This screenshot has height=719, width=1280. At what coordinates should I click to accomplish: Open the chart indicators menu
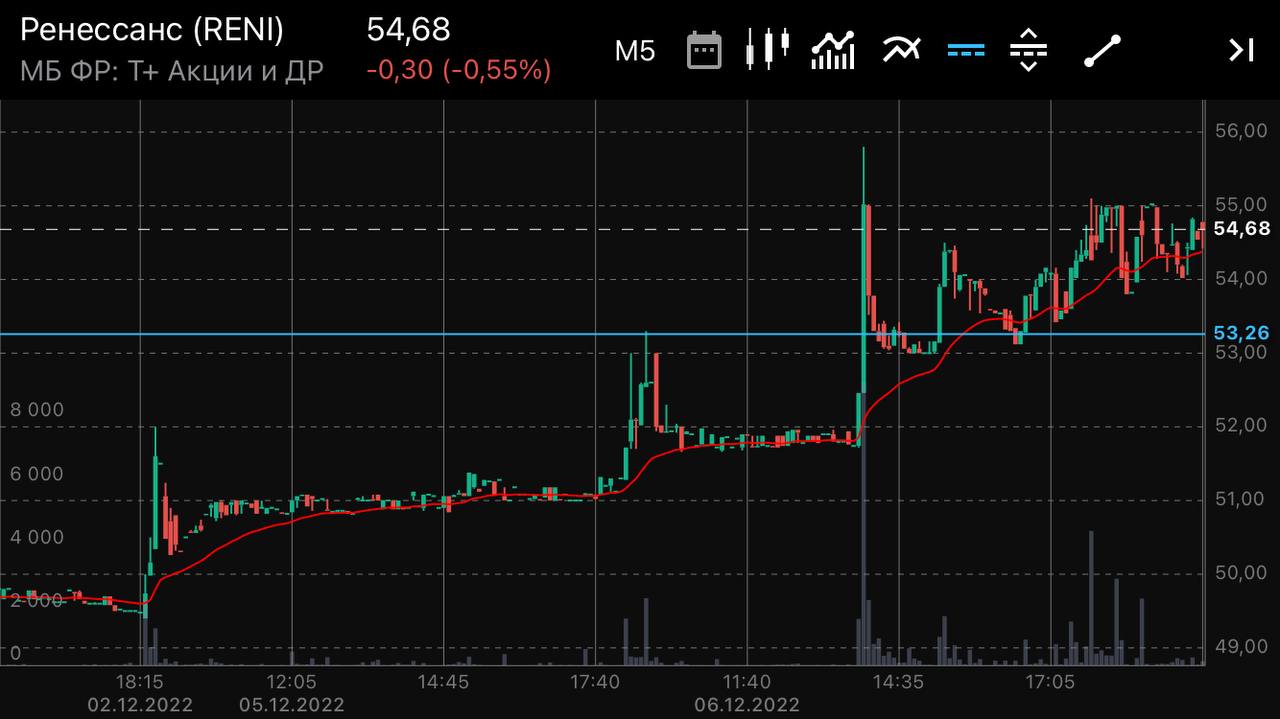coord(833,50)
